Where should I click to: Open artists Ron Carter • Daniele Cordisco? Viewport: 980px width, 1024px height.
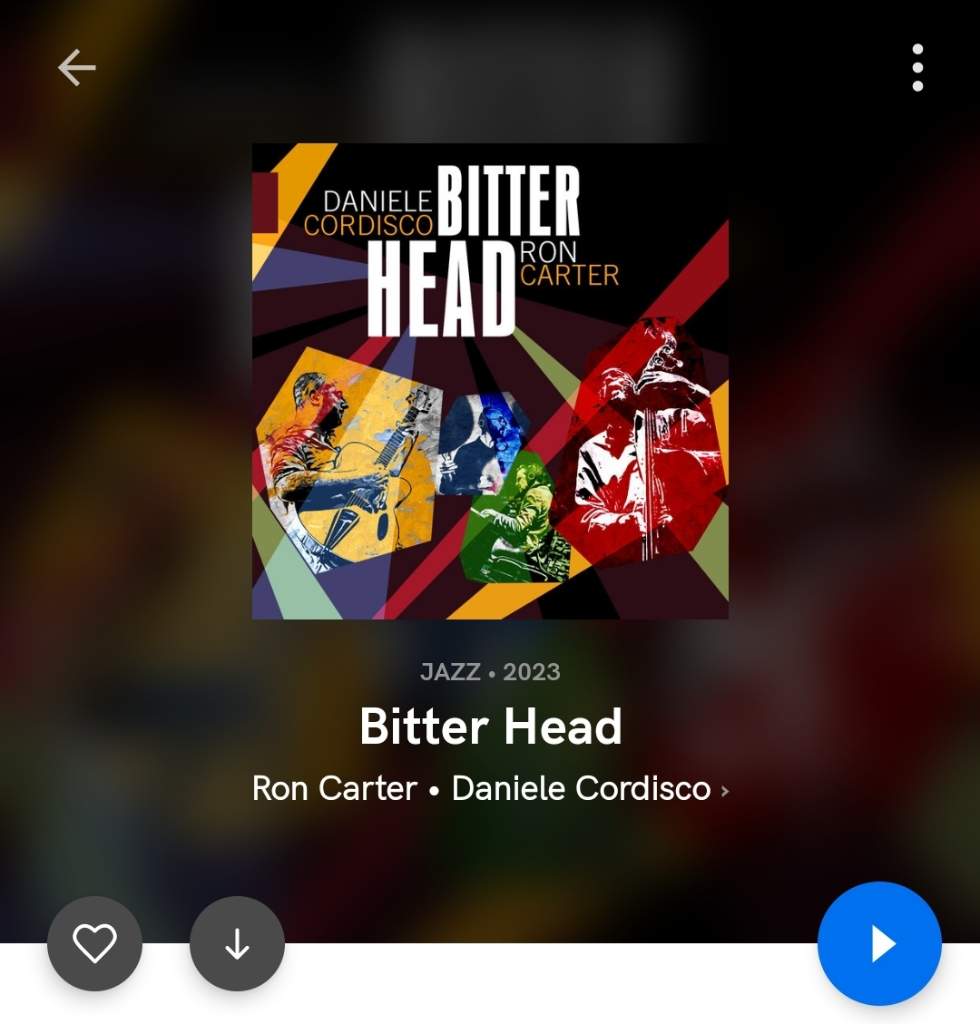(490, 788)
